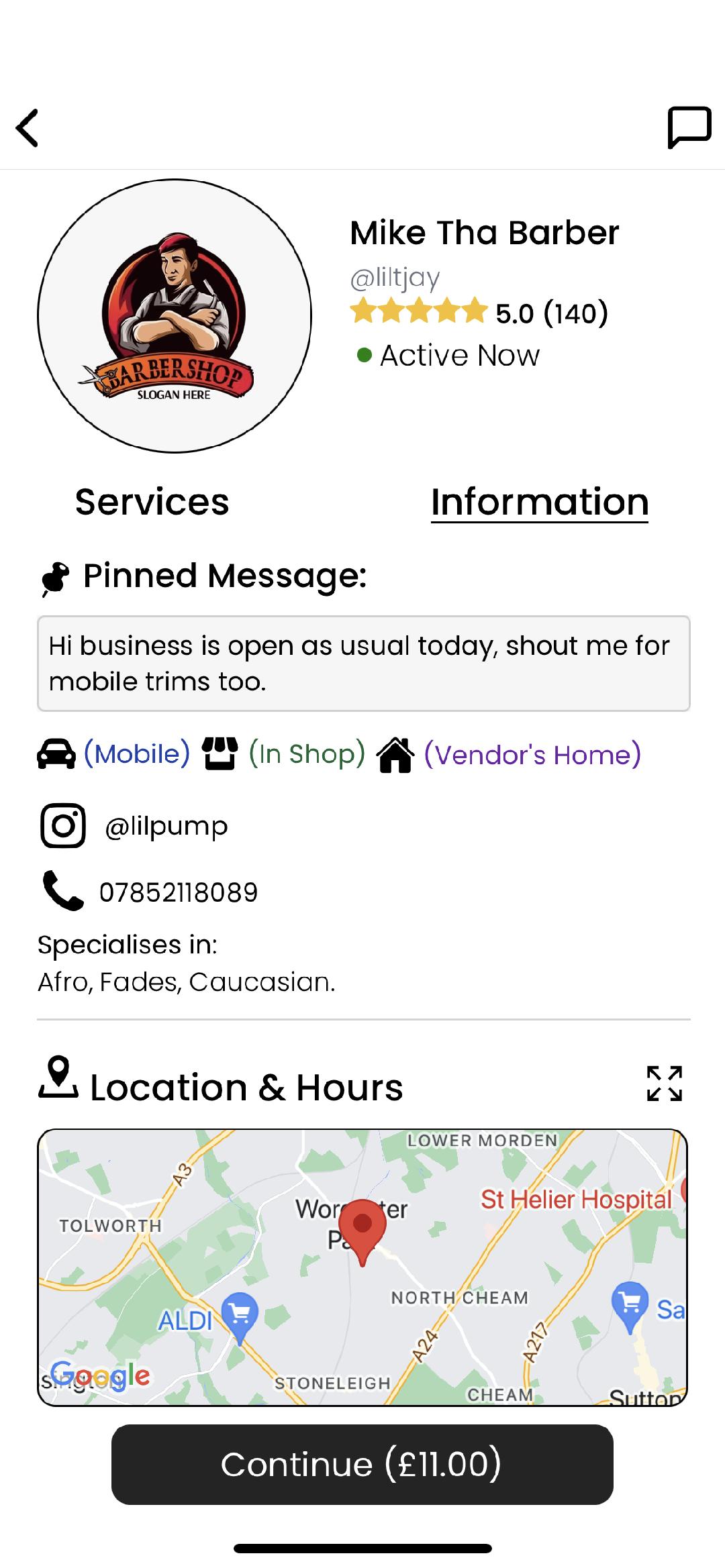Image resolution: width=725 pixels, height=1568 pixels.
Task: Open chat with Mike Tha Barber
Action: (x=689, y=127)
